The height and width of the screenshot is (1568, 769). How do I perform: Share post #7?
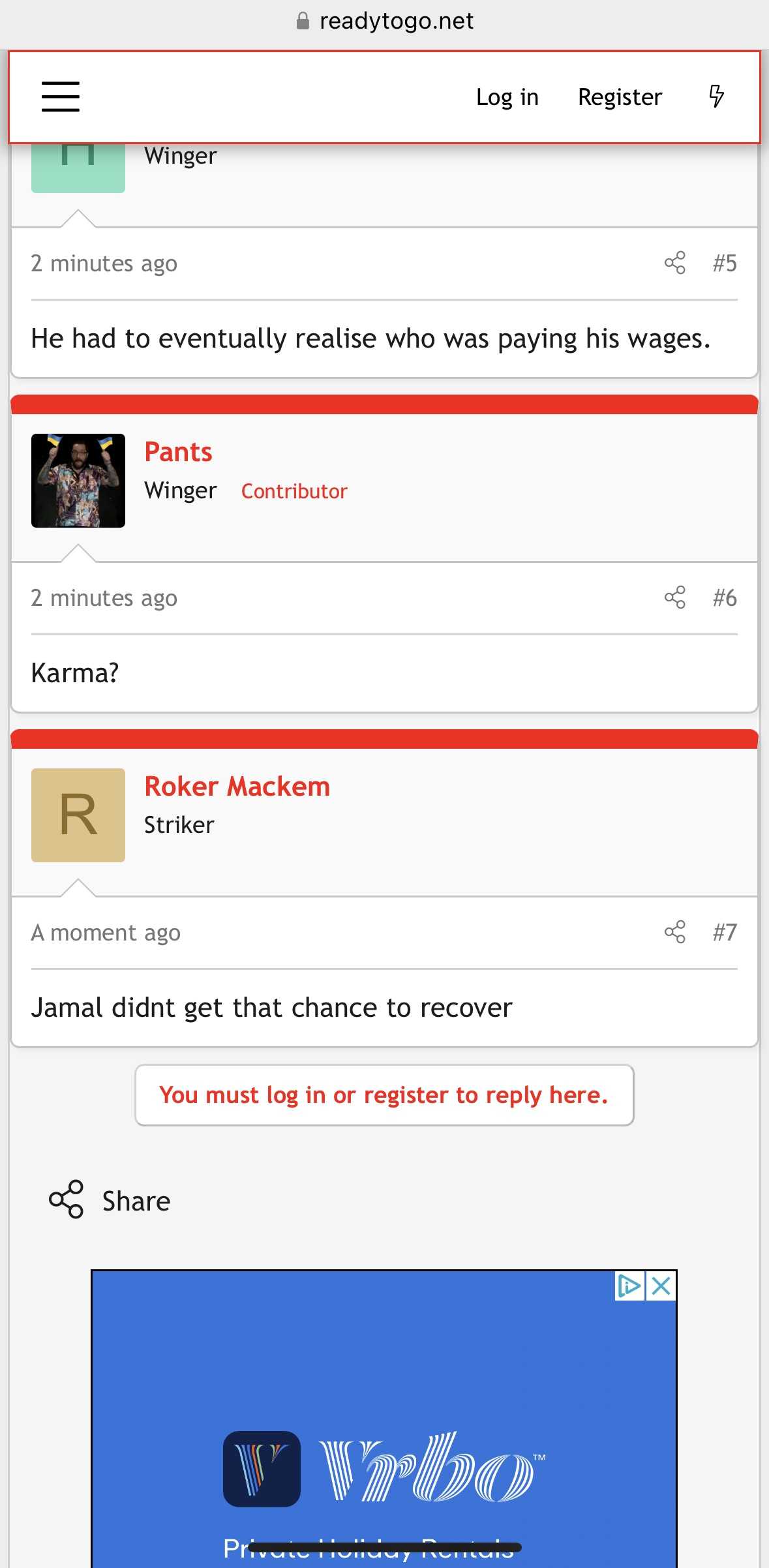tap(674, 932)
